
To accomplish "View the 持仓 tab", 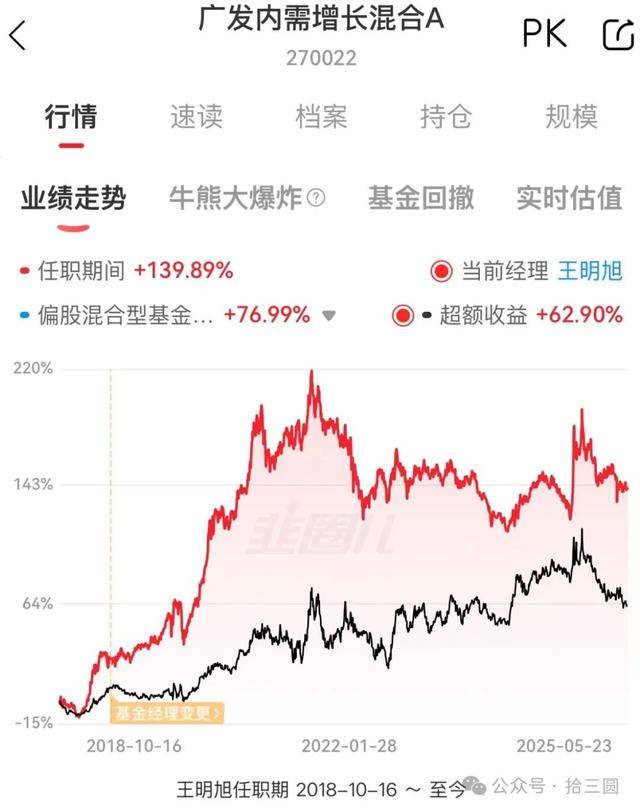I will 446,117.
